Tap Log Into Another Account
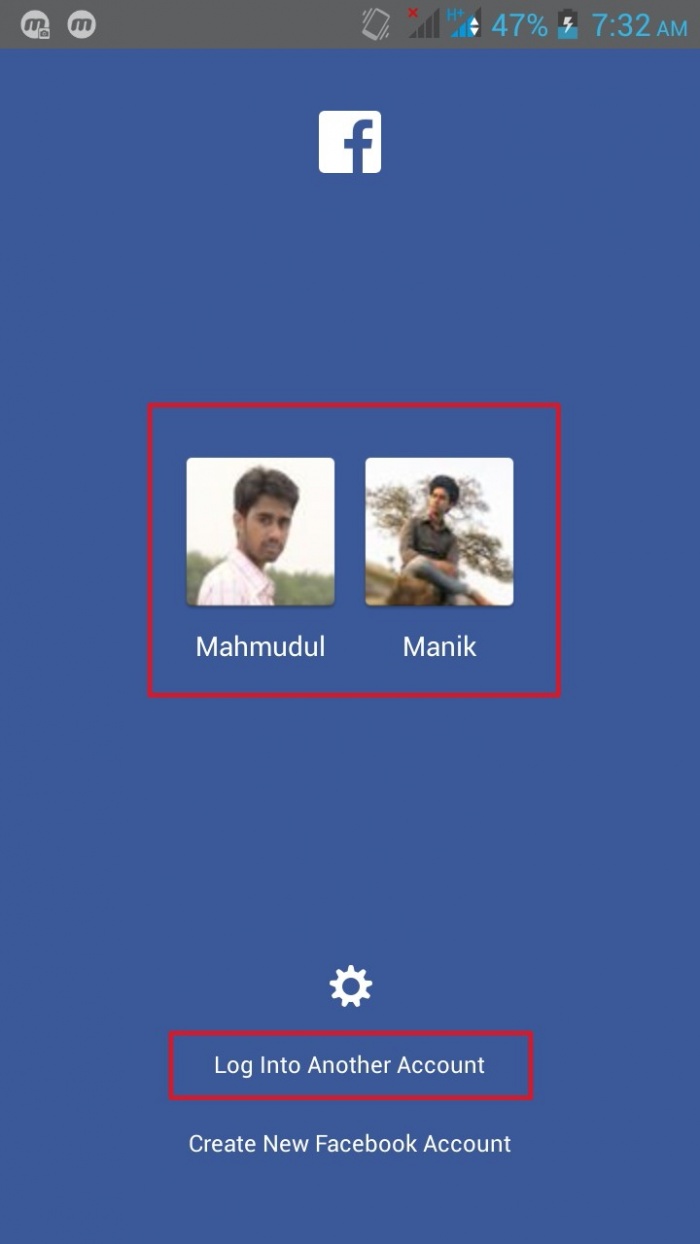This screenshot has height=1244, width=700. [x=350, y=1065]
